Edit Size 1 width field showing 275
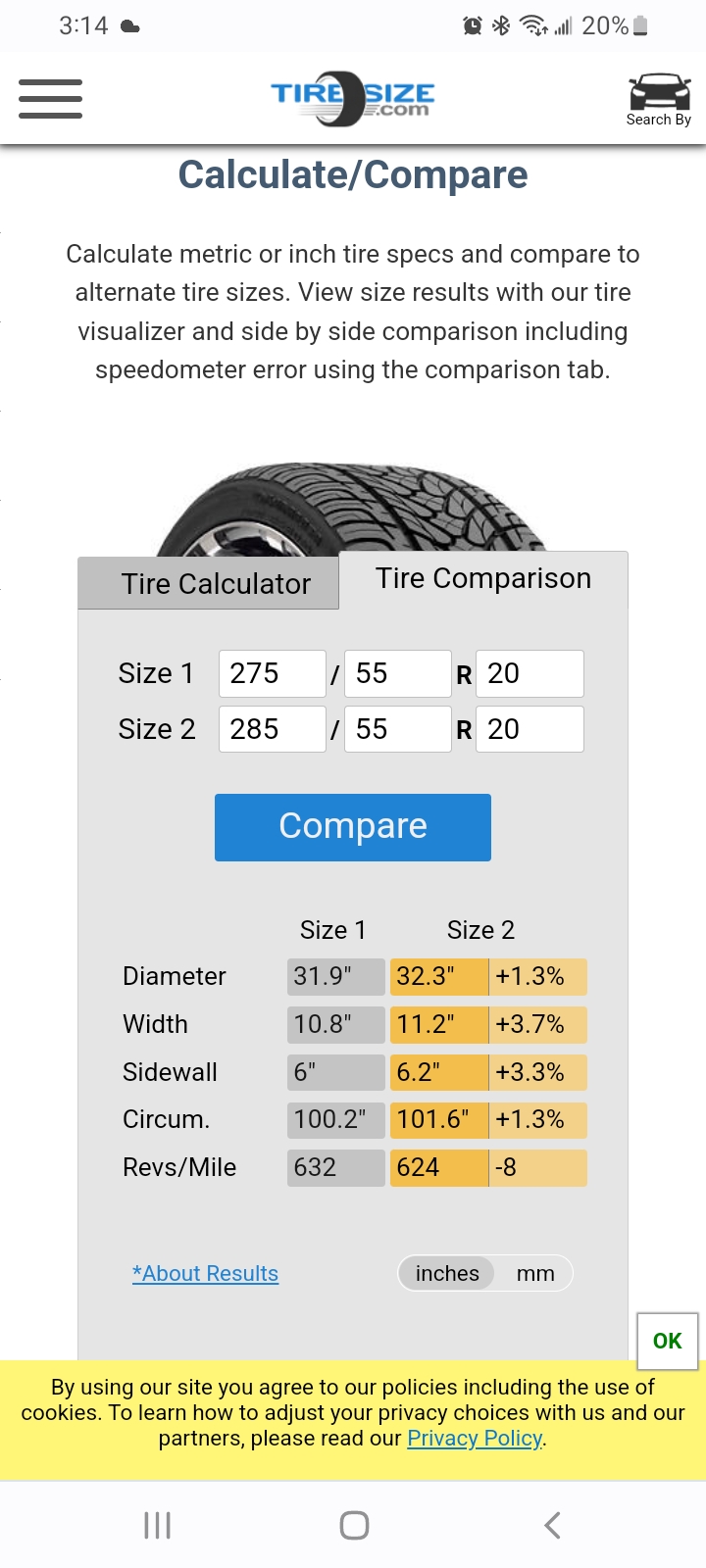Screen dimensions: 706x1568 [x=273, y=673]
